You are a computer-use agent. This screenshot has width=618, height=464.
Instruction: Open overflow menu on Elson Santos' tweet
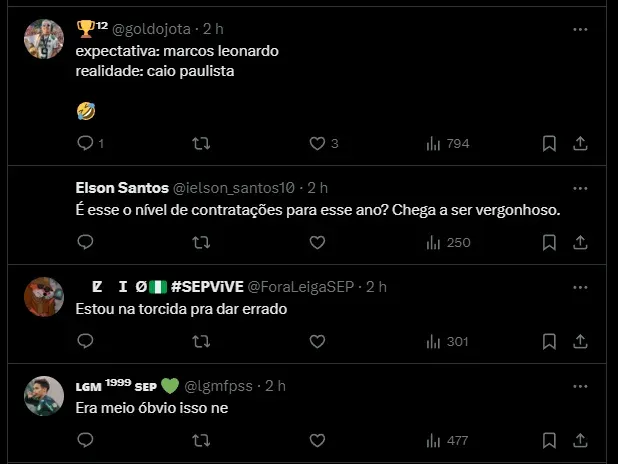(x=580, y=188)
